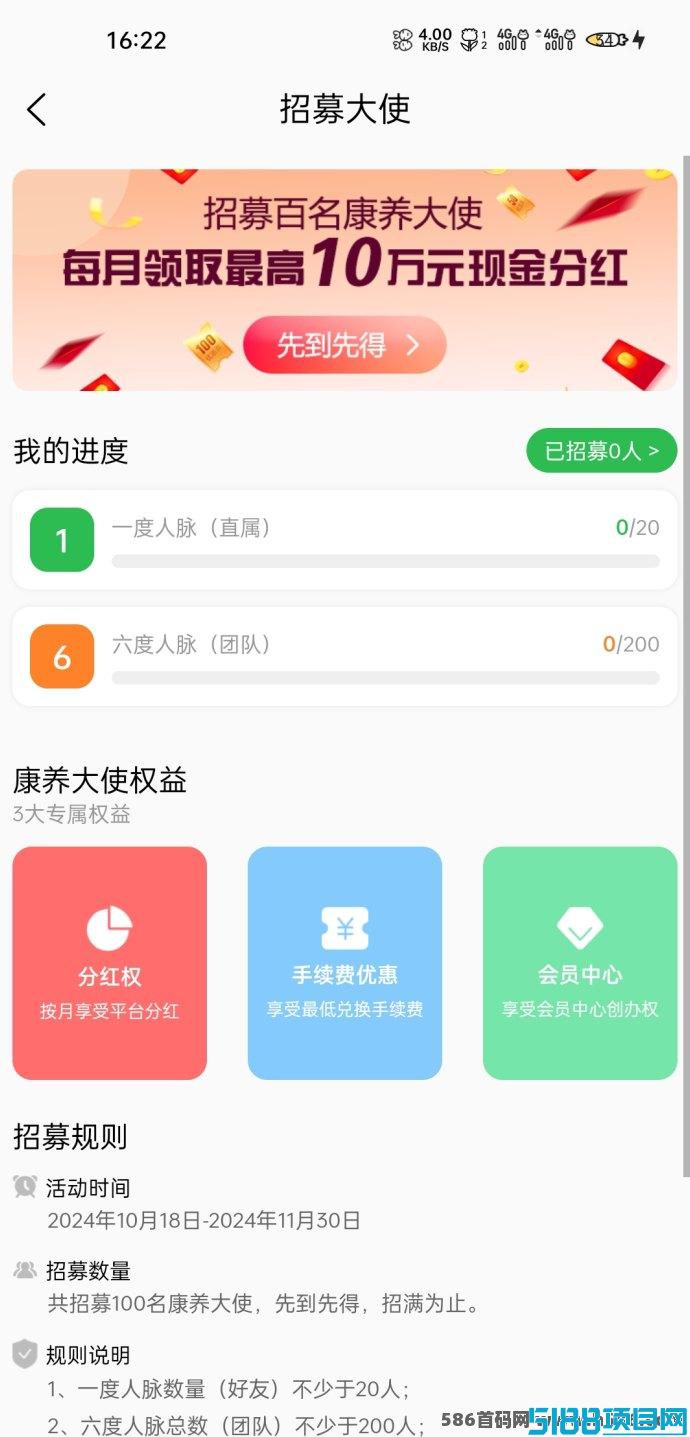Open the 一度人脉（直属） progress card
Screen dimensions: 690x1437
point(345,540)
